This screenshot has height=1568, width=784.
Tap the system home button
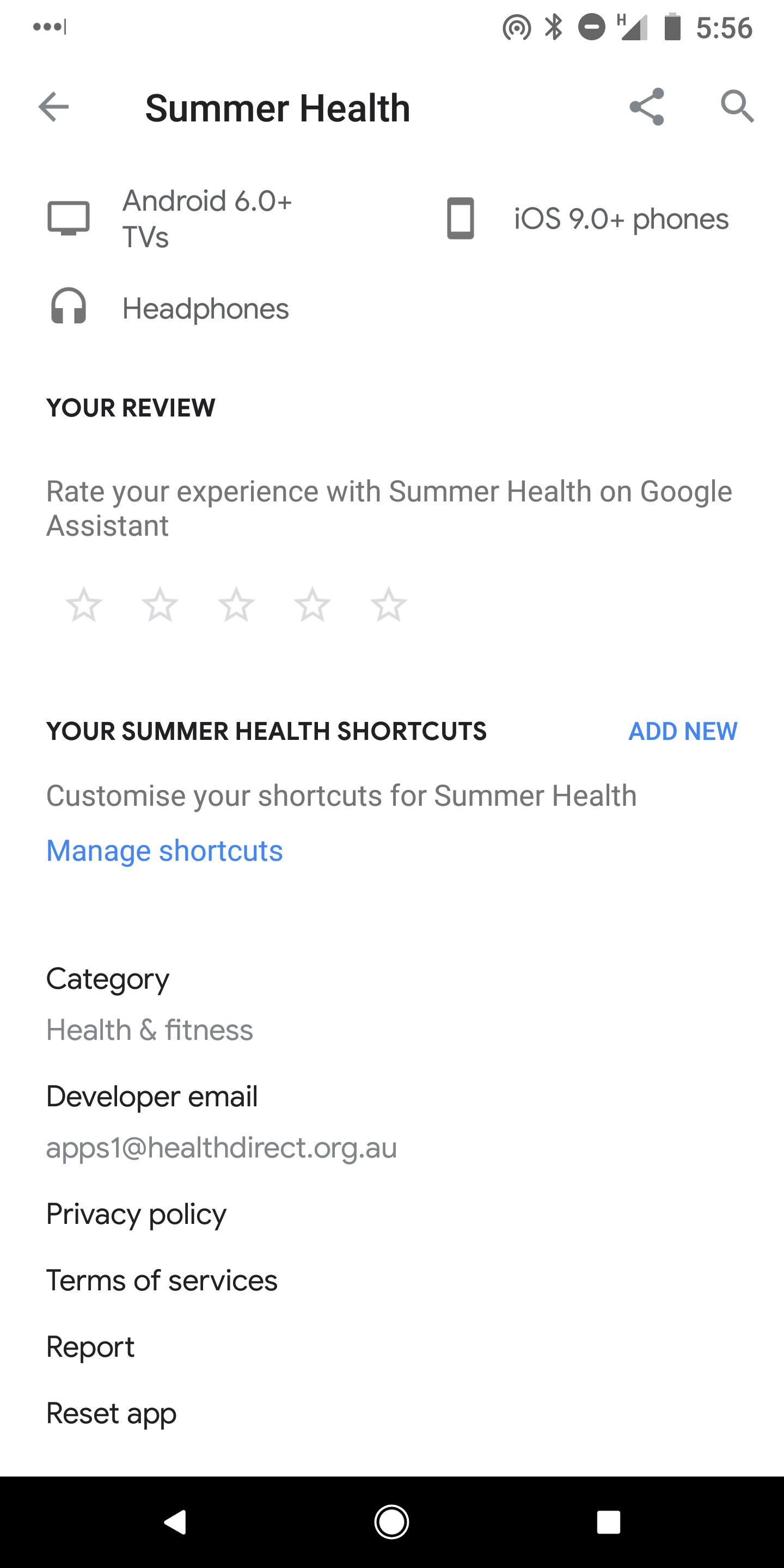click(x=391, y=1522)
